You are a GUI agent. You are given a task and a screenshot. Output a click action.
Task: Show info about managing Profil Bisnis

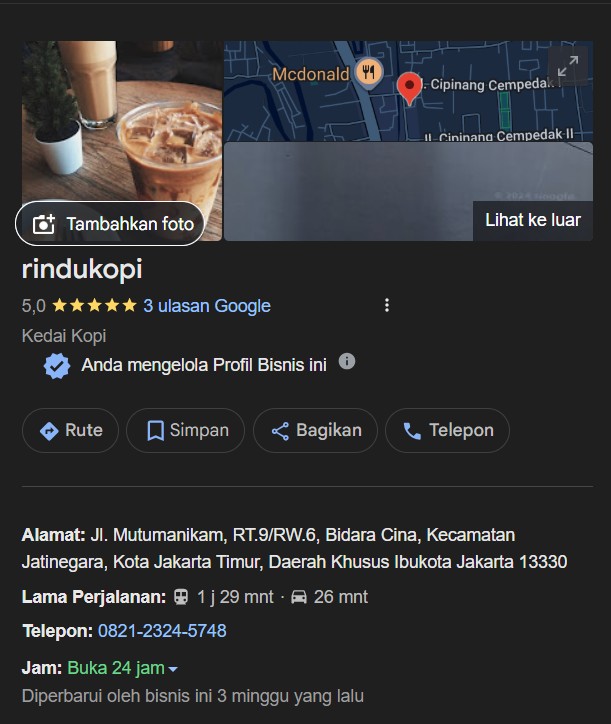(347, 362)
